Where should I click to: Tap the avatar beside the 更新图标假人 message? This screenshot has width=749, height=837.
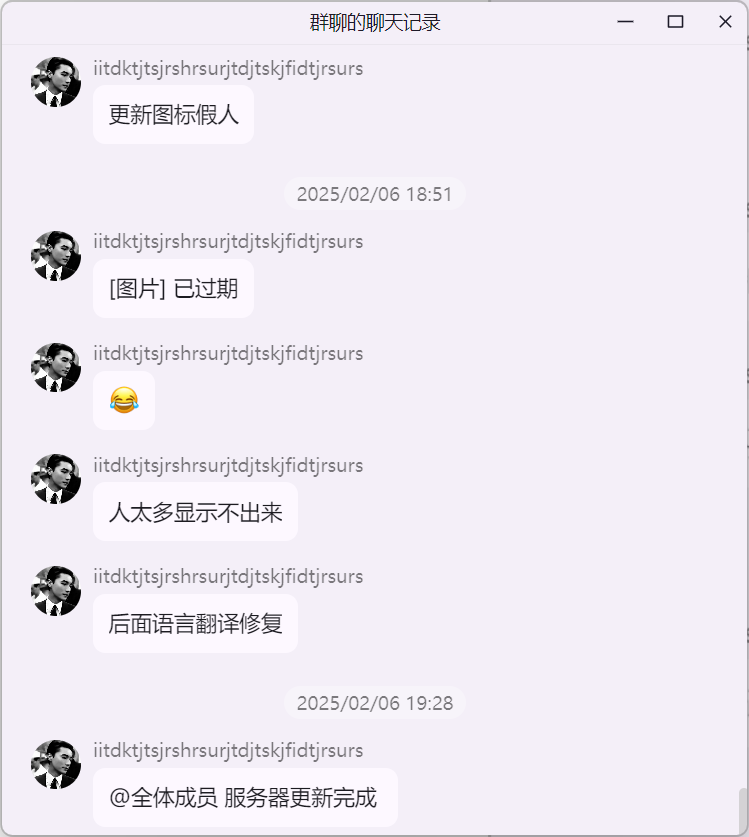56,82
